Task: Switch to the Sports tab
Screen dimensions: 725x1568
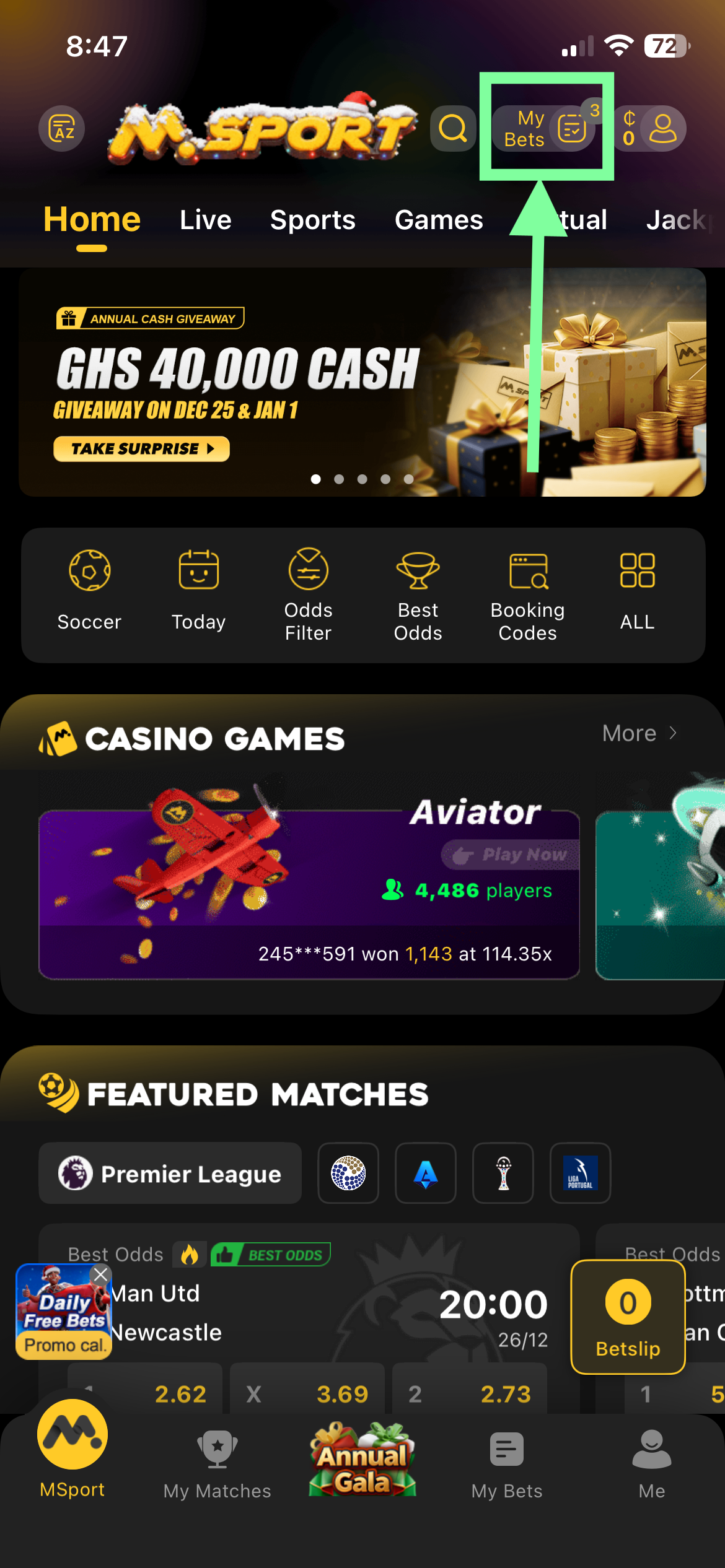Action: [x=313, y=220]
